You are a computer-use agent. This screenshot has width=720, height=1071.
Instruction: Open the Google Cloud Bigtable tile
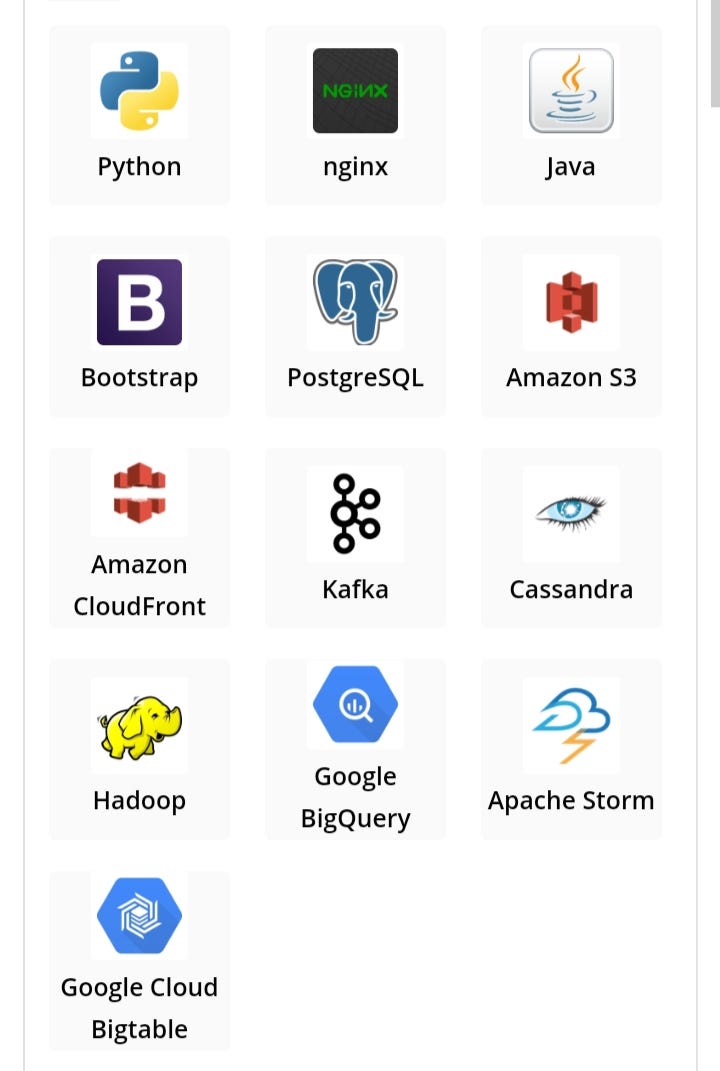coord(139,959)
